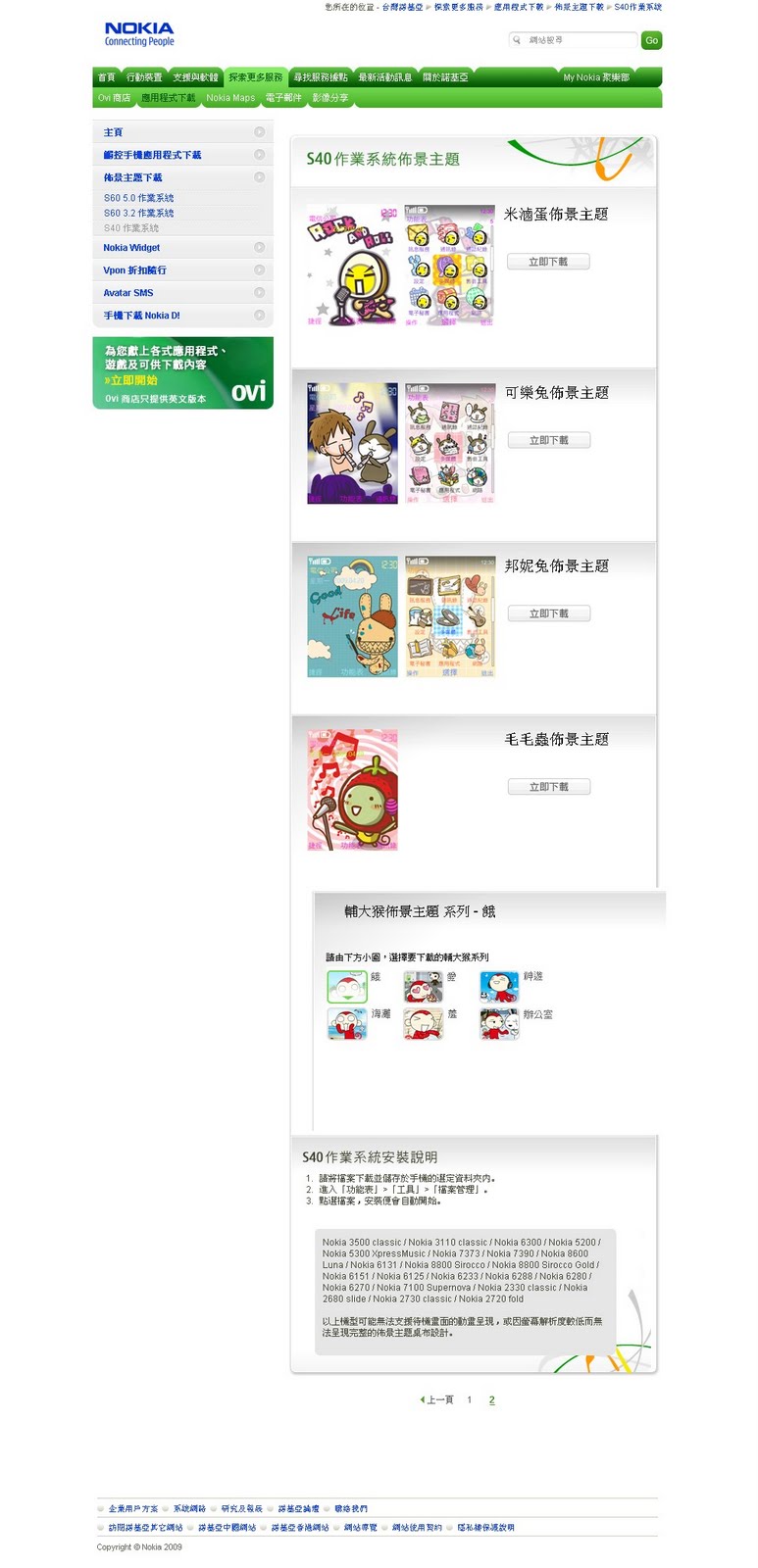Viewport: 758px width, 1568px height.
Task: Open 電子郵件 sub-tab
Action: [x=283, y=98]
